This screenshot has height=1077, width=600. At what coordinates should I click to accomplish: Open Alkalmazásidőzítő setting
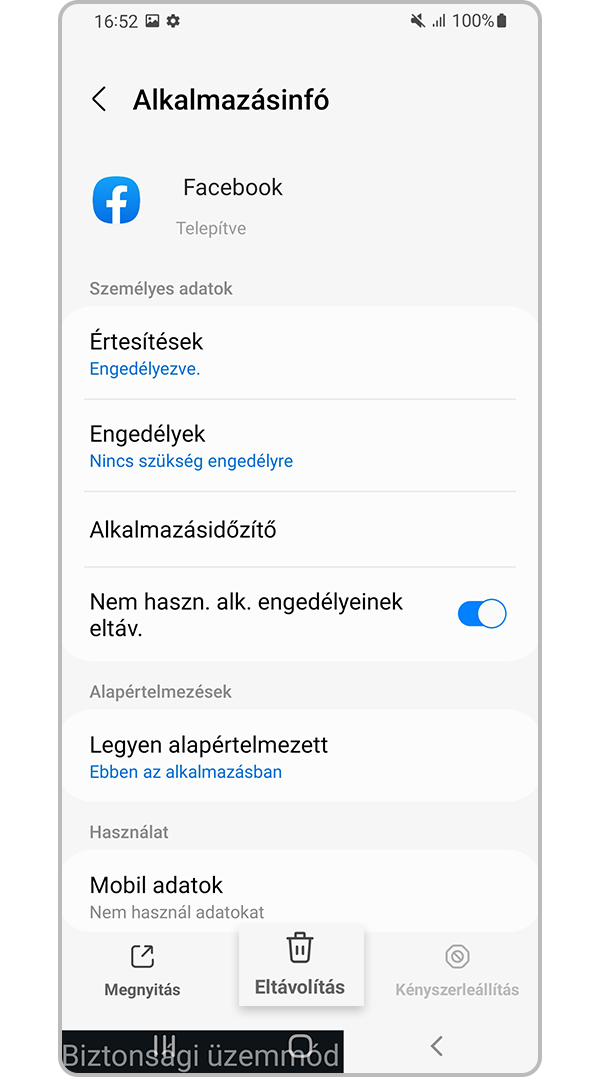coord(300,530)
